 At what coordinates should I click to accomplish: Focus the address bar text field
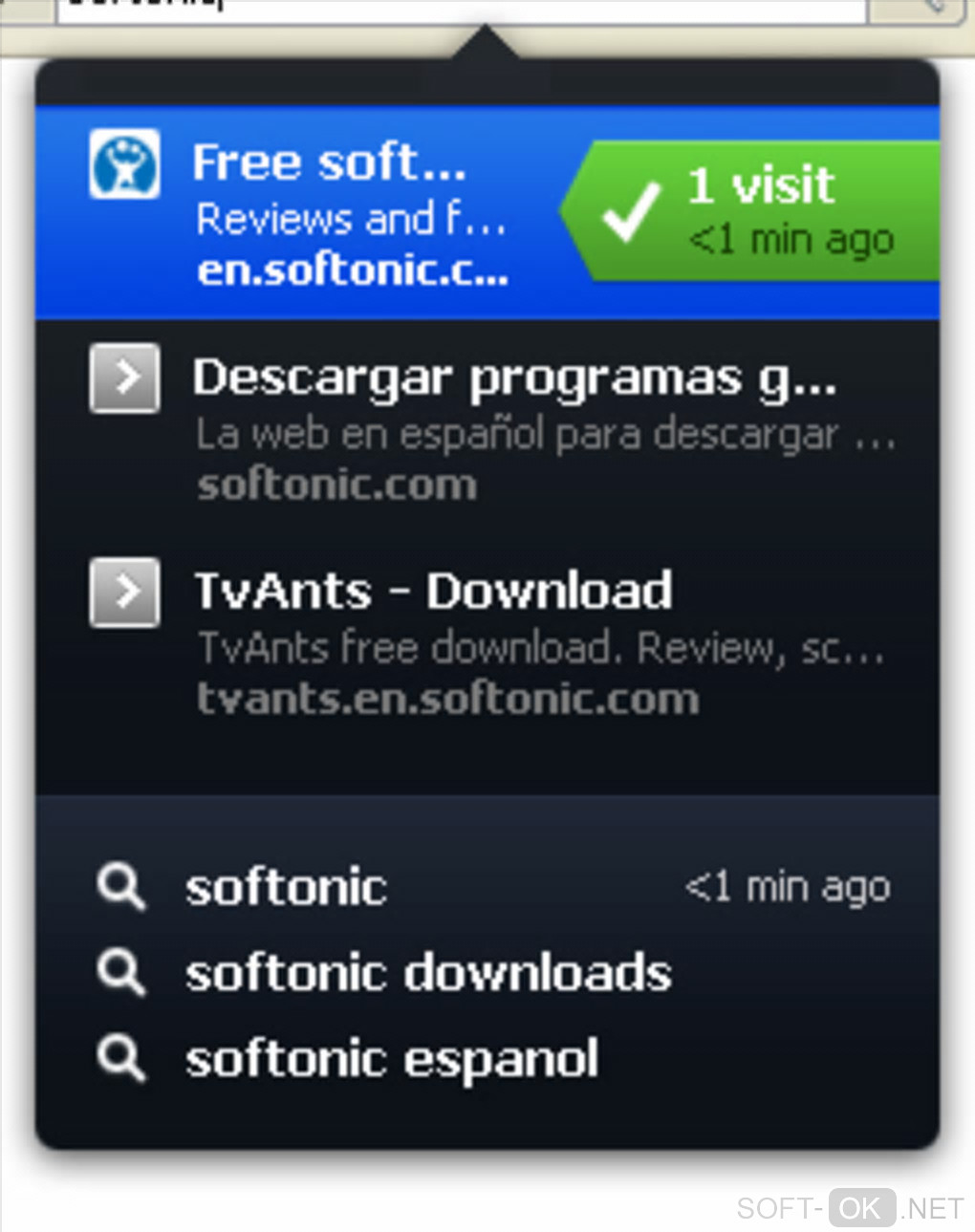[x=459, y=8]
